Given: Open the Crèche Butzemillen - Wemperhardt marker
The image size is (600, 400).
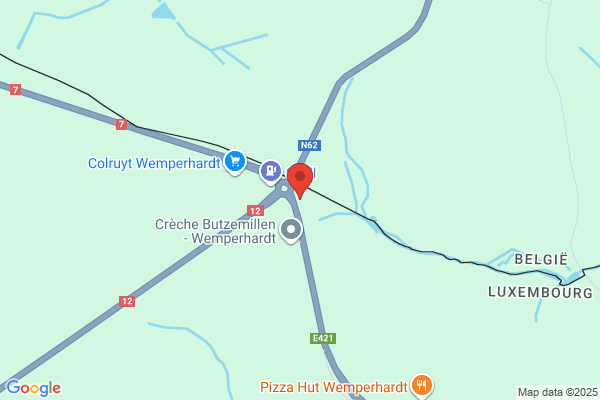Looking at the screenshot, I should 291,230.
